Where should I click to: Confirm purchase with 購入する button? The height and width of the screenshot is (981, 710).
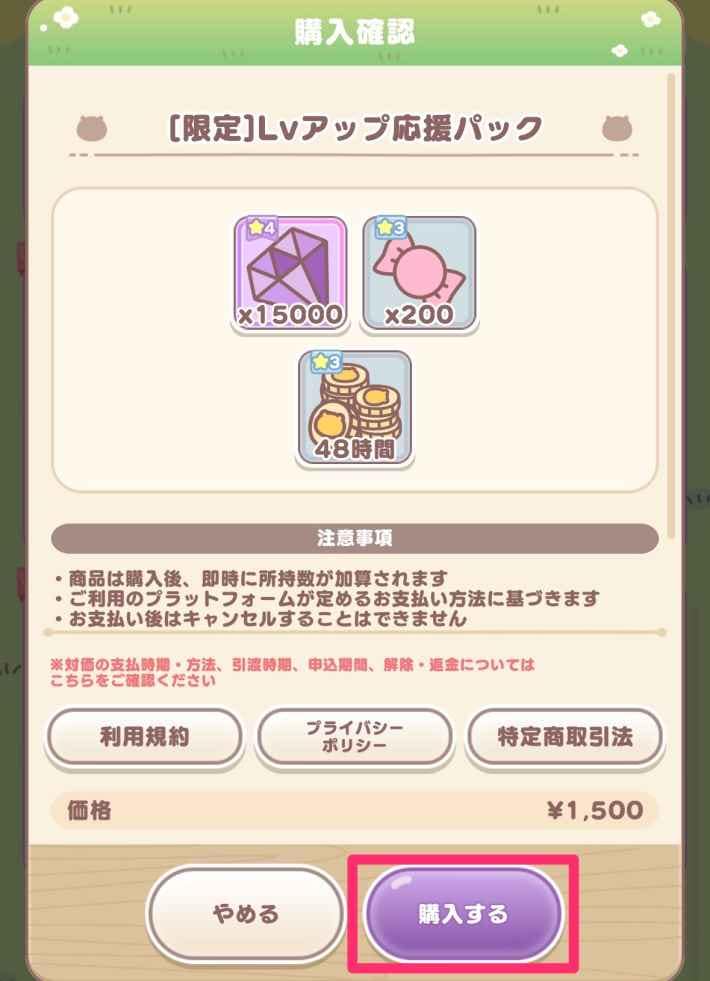click(463, 913)
